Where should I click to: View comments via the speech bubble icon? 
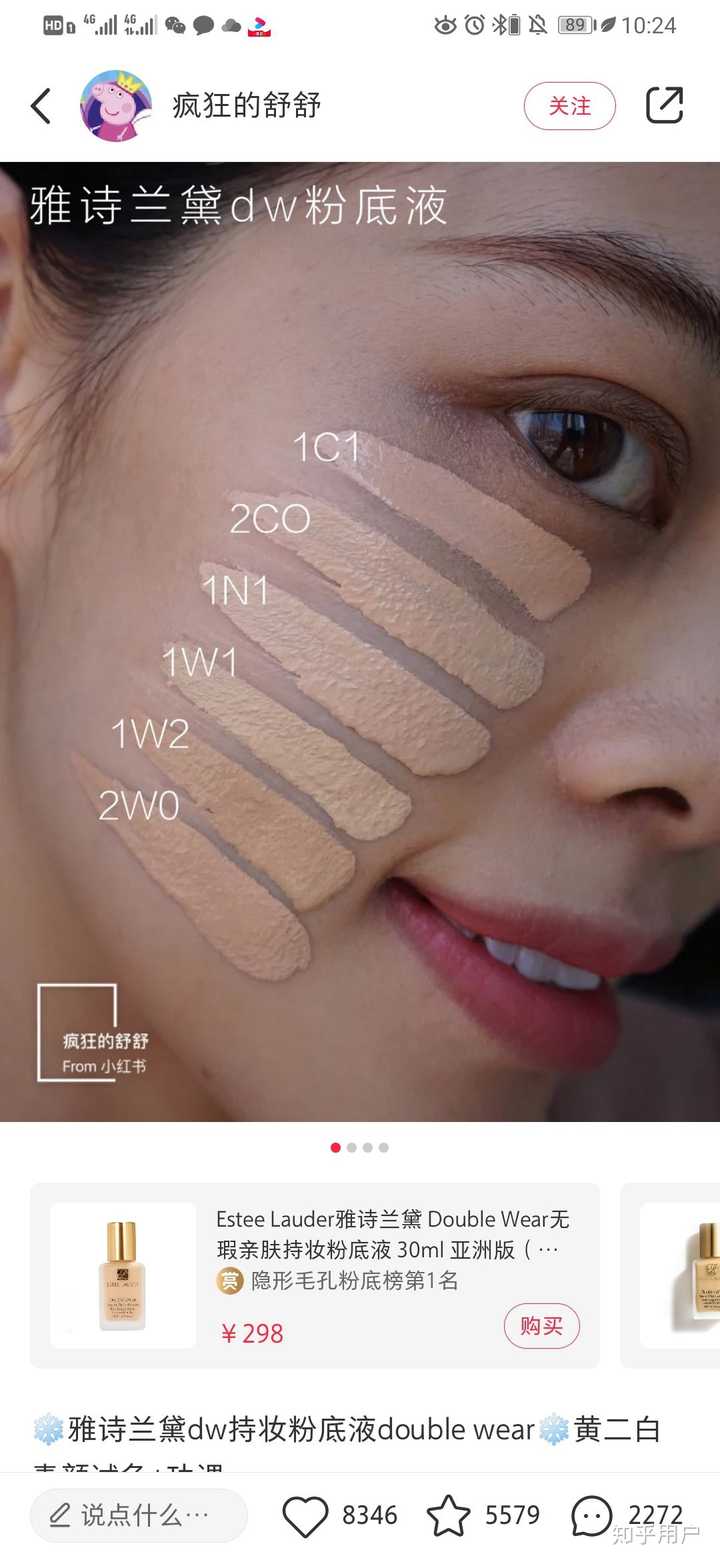point(592,1516)
